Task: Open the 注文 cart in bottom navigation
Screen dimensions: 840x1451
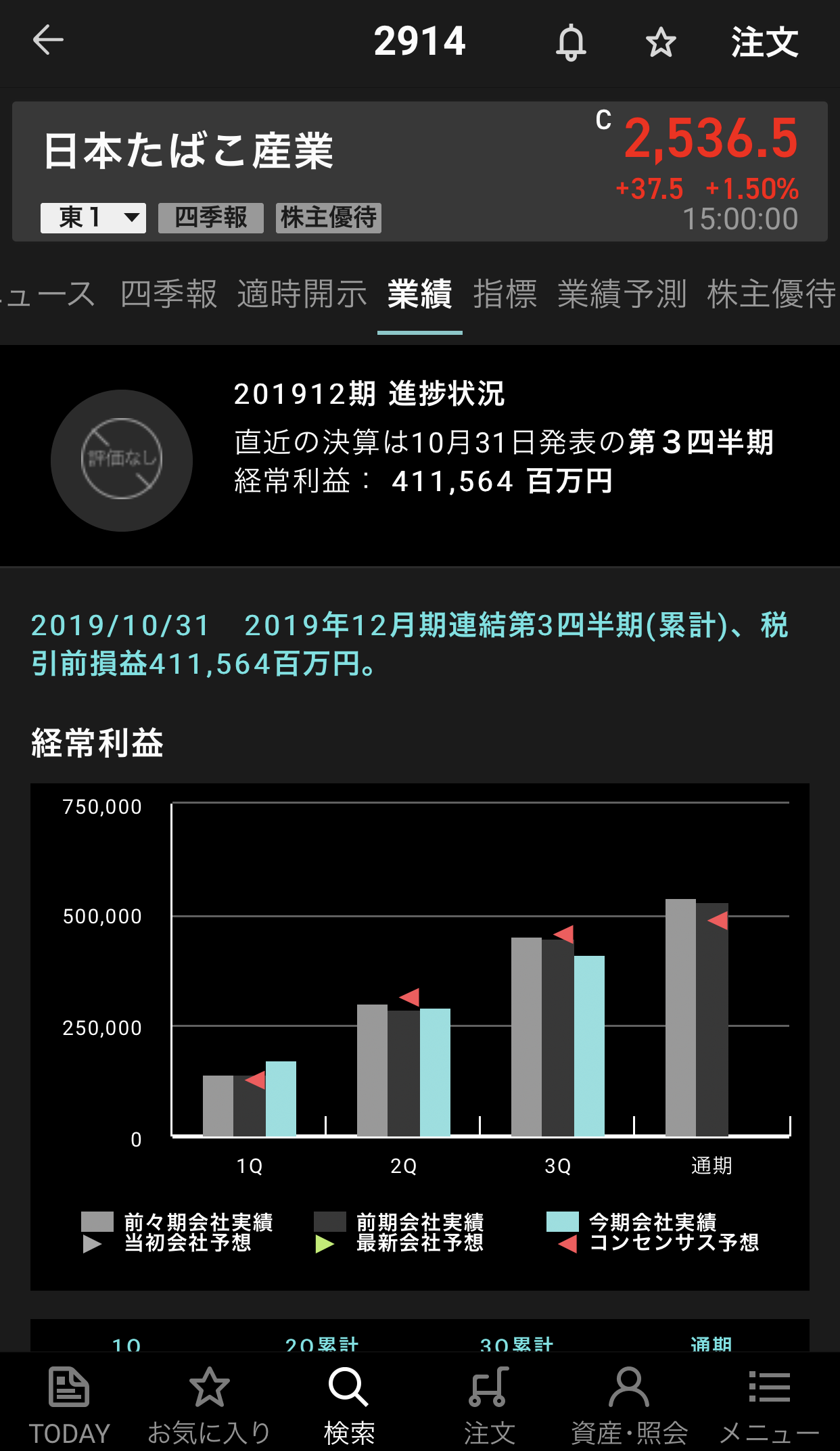Action: (x=489, y=1404)
